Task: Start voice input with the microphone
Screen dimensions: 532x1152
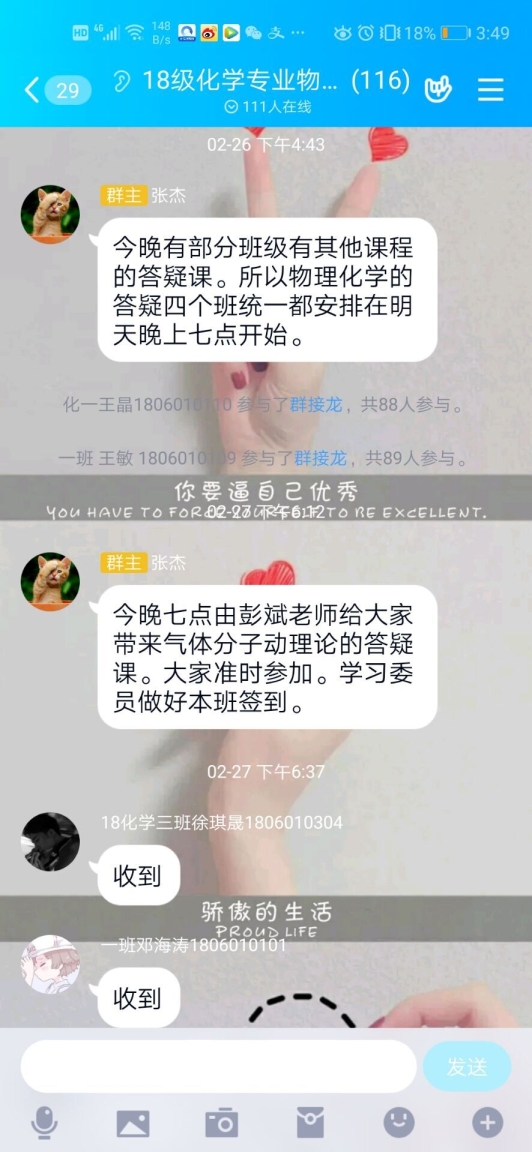Action: pyautogui.click(x=44, y=1123)
